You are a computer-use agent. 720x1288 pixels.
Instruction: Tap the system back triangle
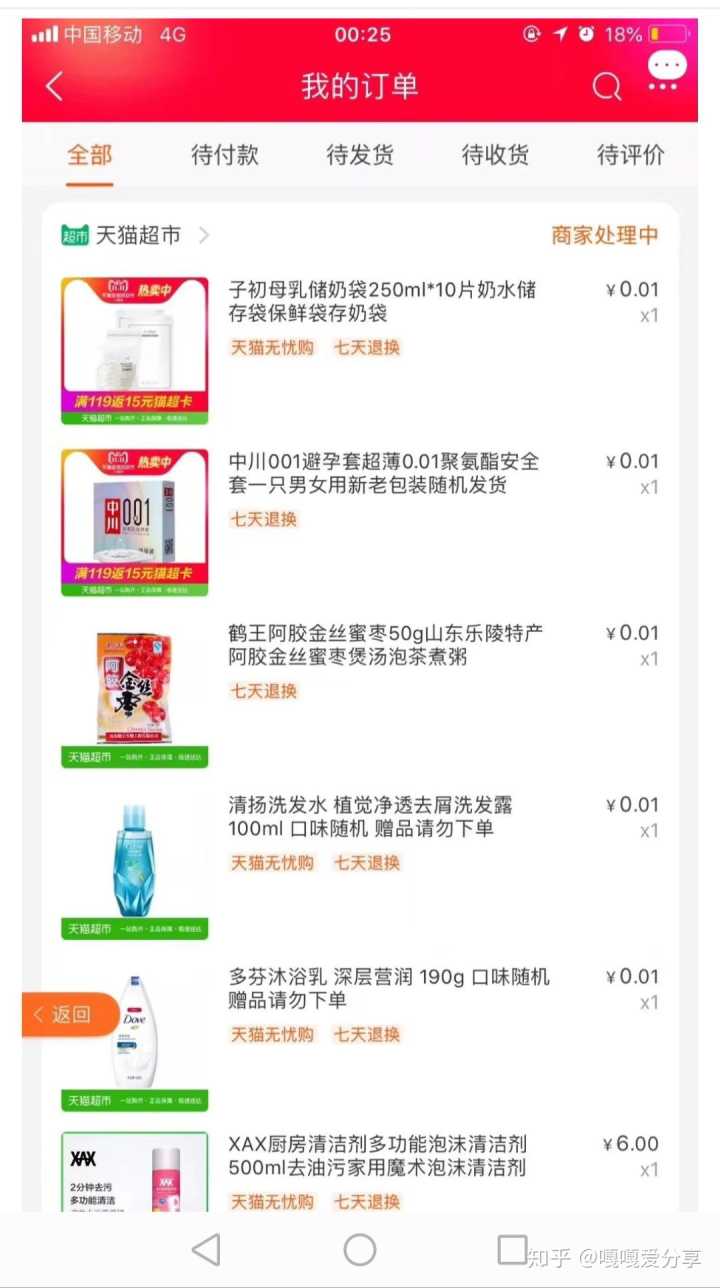(206, 1249)
